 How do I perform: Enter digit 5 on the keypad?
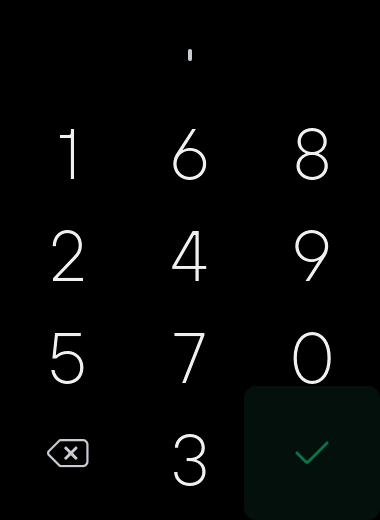coord(68,358)
